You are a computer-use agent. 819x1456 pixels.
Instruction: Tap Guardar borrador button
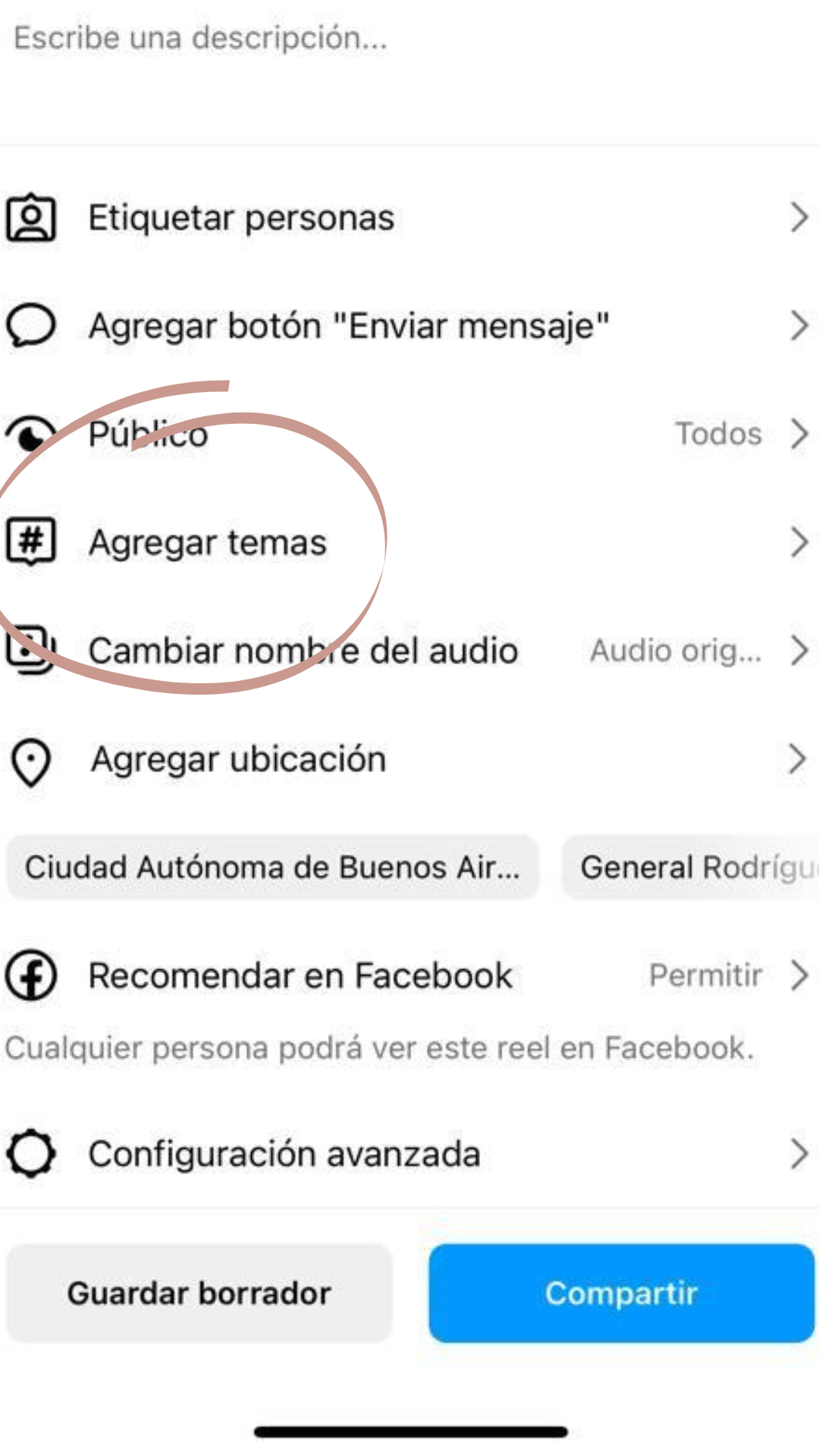[199, 1293]
